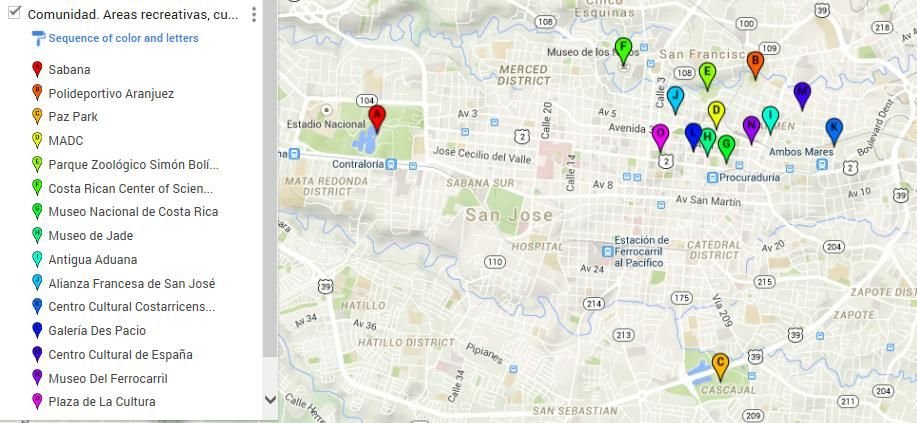
Task: Select Sabana in the list
Action: (x=69, y=70)
